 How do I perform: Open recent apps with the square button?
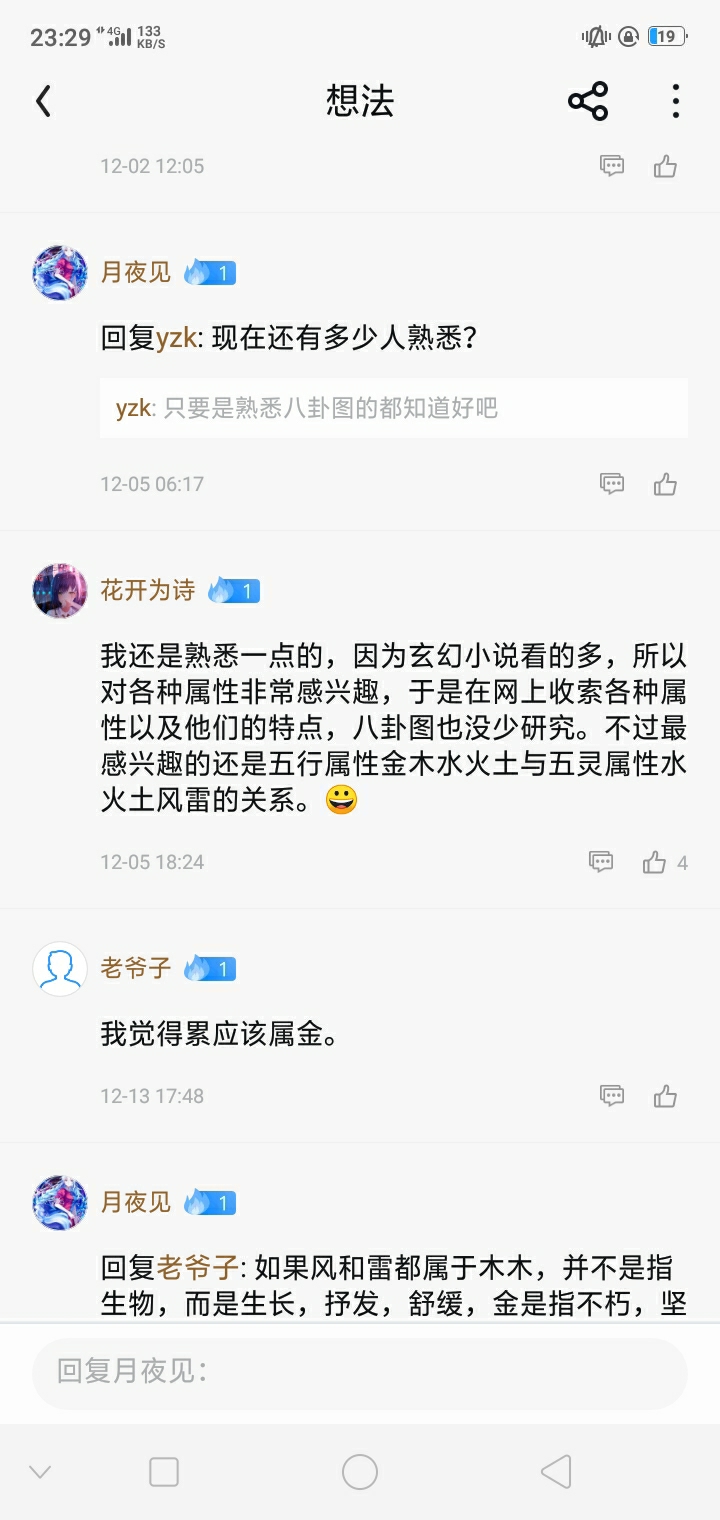[164, 1472]
